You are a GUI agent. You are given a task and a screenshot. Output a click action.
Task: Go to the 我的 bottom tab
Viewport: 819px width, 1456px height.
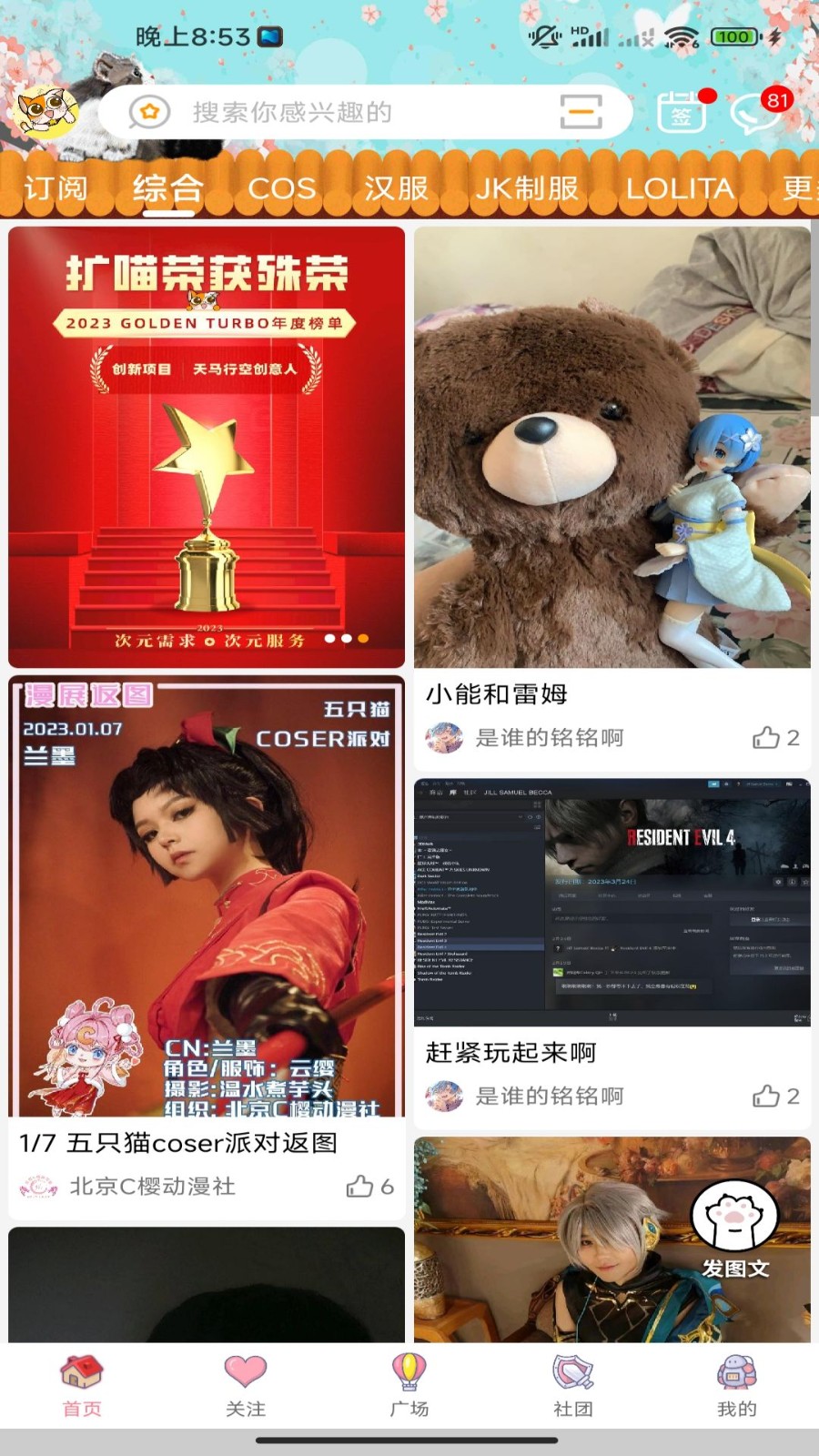736,1385
